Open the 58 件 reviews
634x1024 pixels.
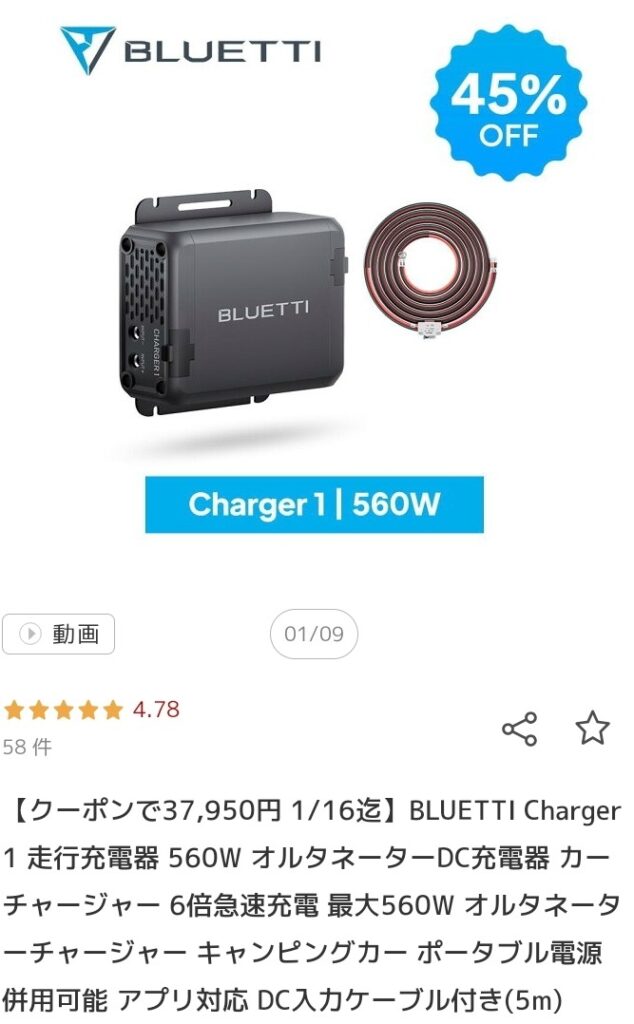(x=28, y=746)
